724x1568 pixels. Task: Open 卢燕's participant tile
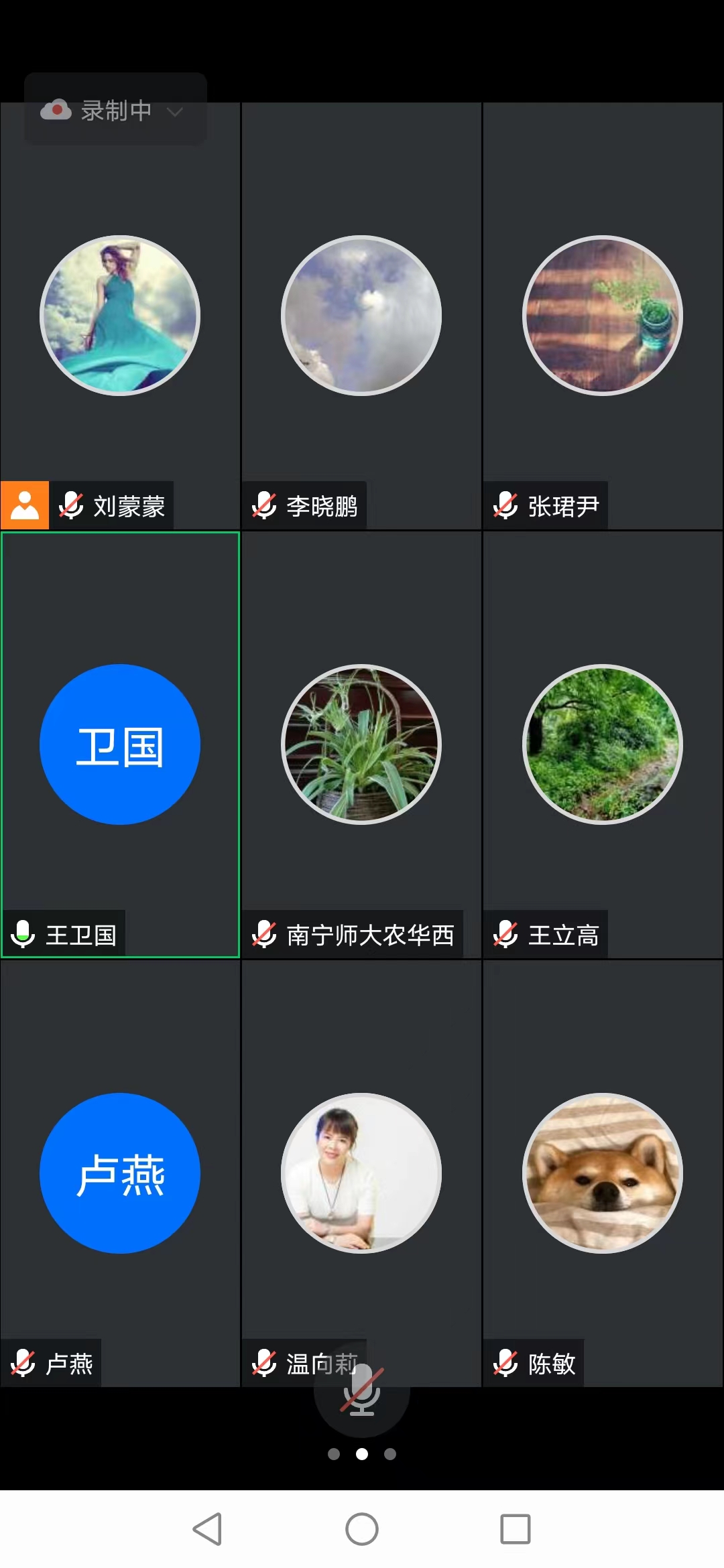point(120,1173)
